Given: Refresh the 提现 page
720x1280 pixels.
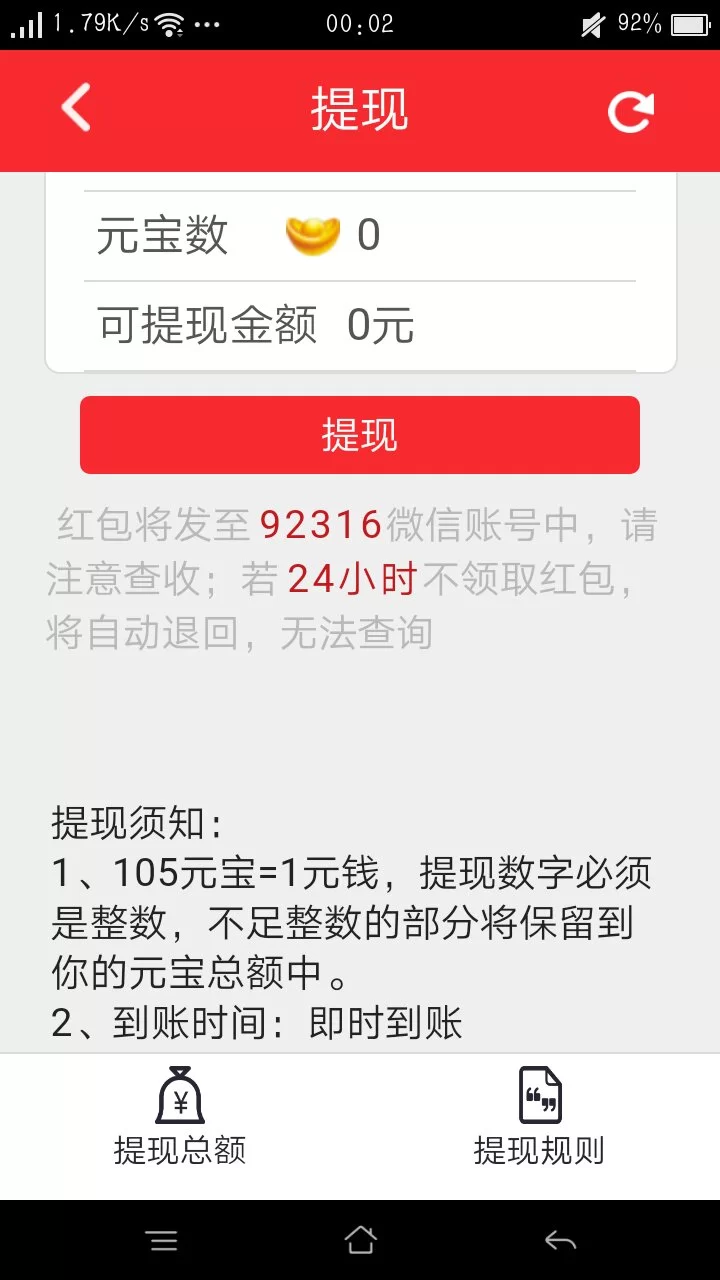Looking at the screenshot, I should click(x=630, y=111).
